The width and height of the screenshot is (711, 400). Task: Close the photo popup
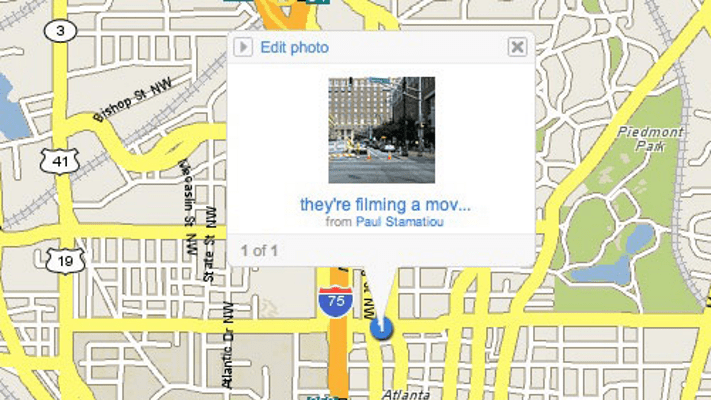click(517, 47)
